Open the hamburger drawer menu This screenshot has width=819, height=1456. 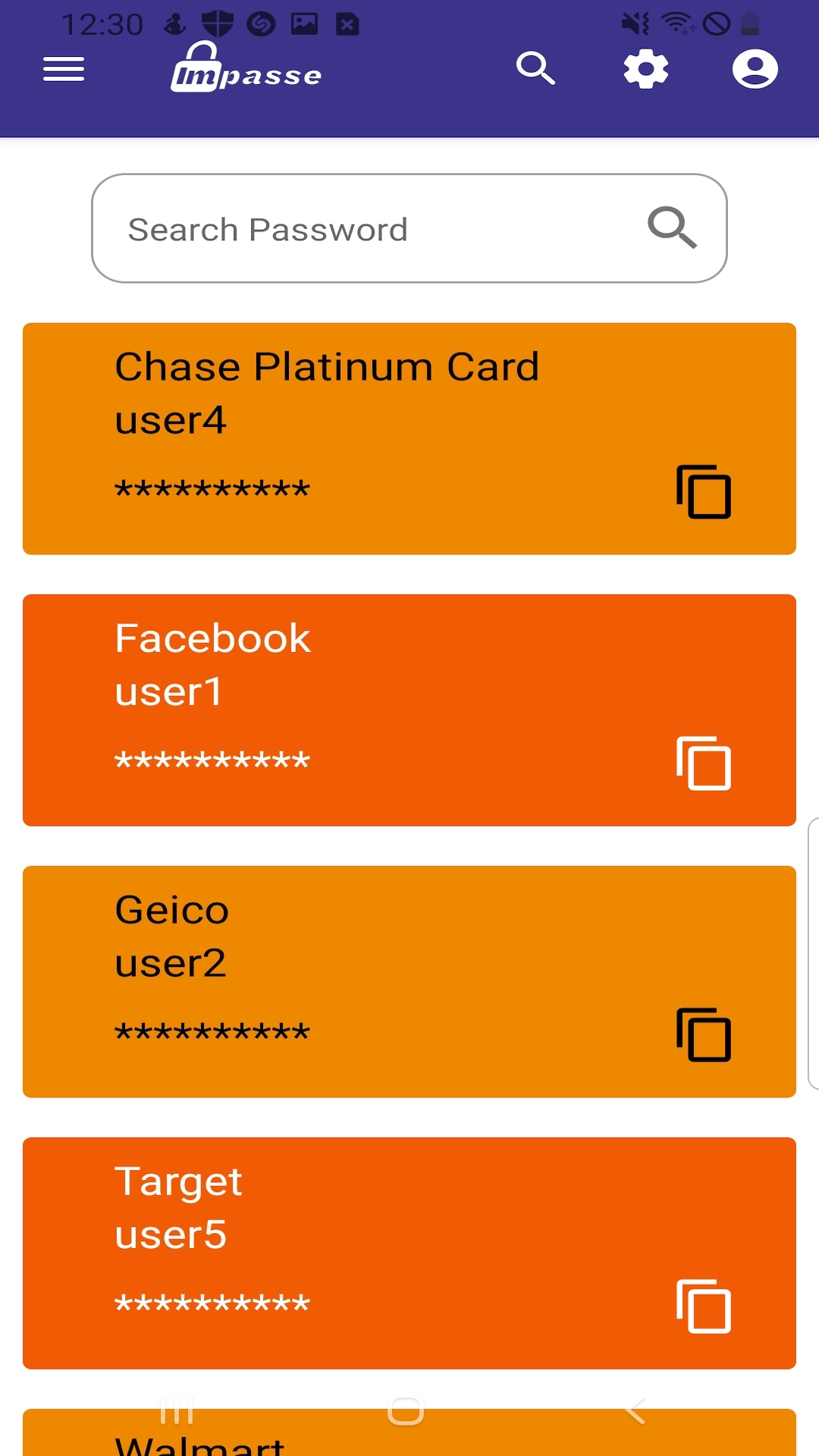point(64,70)
